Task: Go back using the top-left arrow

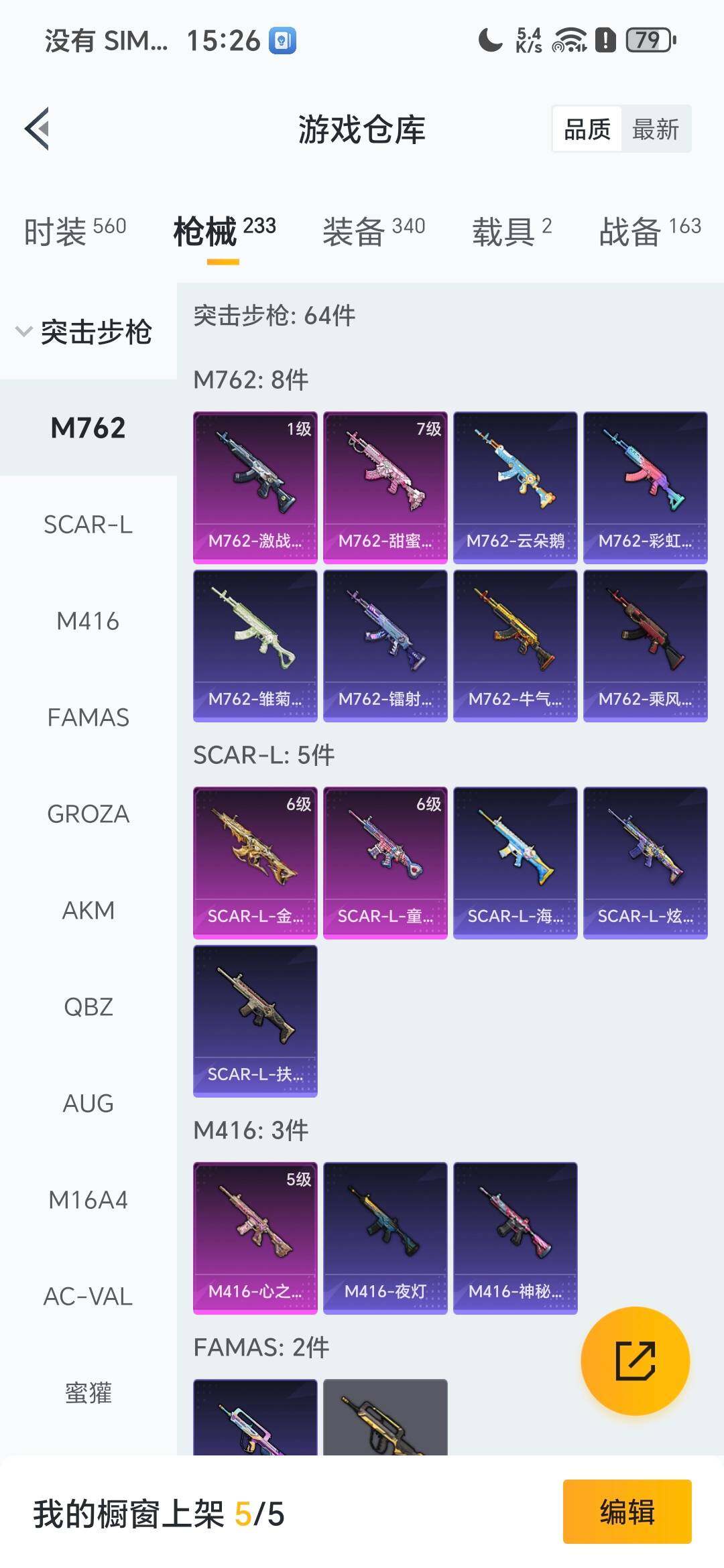Action: coord(38,129)
